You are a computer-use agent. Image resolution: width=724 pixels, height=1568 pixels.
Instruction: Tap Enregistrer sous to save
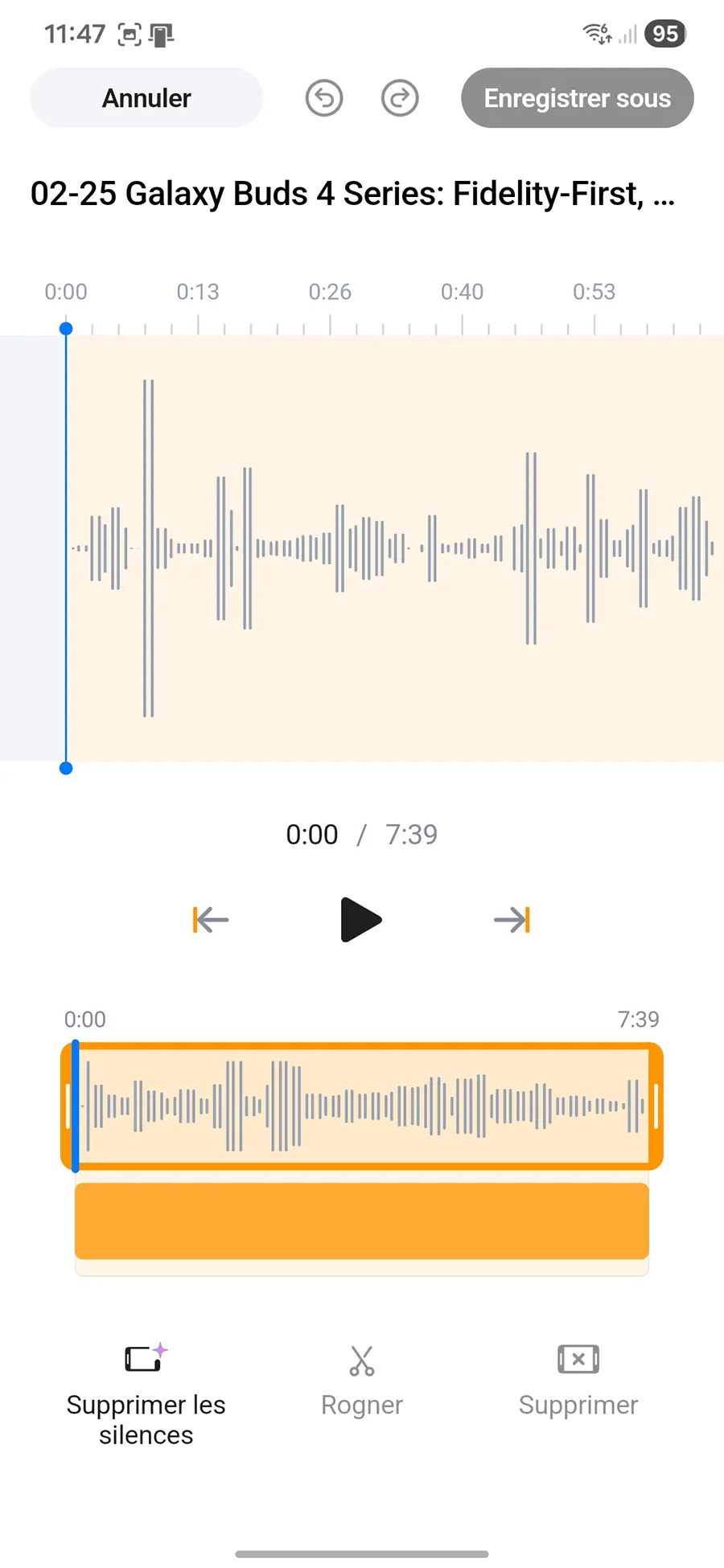tap(577, 98)
